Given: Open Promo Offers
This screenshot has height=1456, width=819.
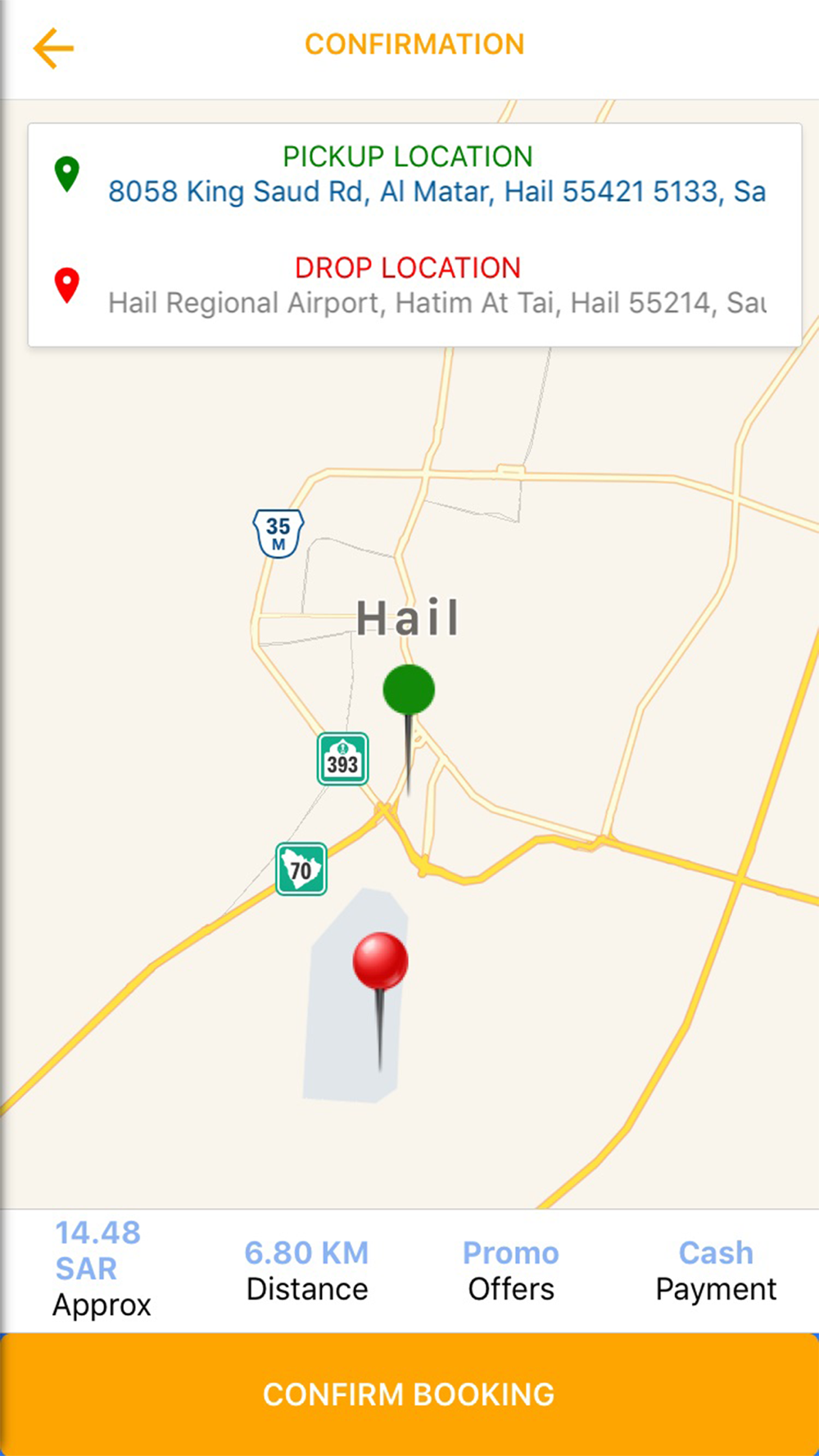Looking at the screenshot, I should 510,1270.
